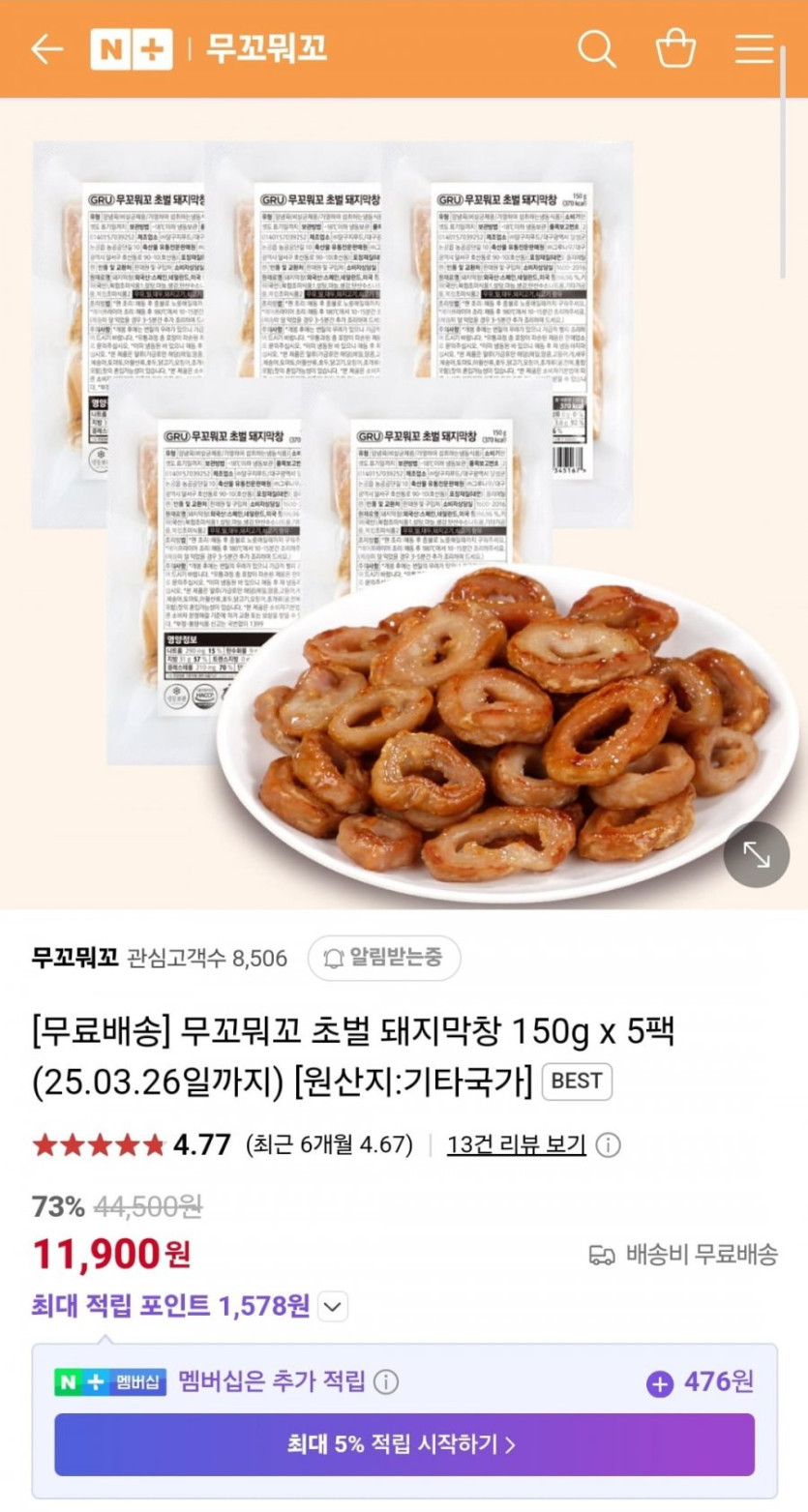This screenshot has height=1512, width=808.
Task: Open the hamburger menu
Action: click(x=755, y=49)
